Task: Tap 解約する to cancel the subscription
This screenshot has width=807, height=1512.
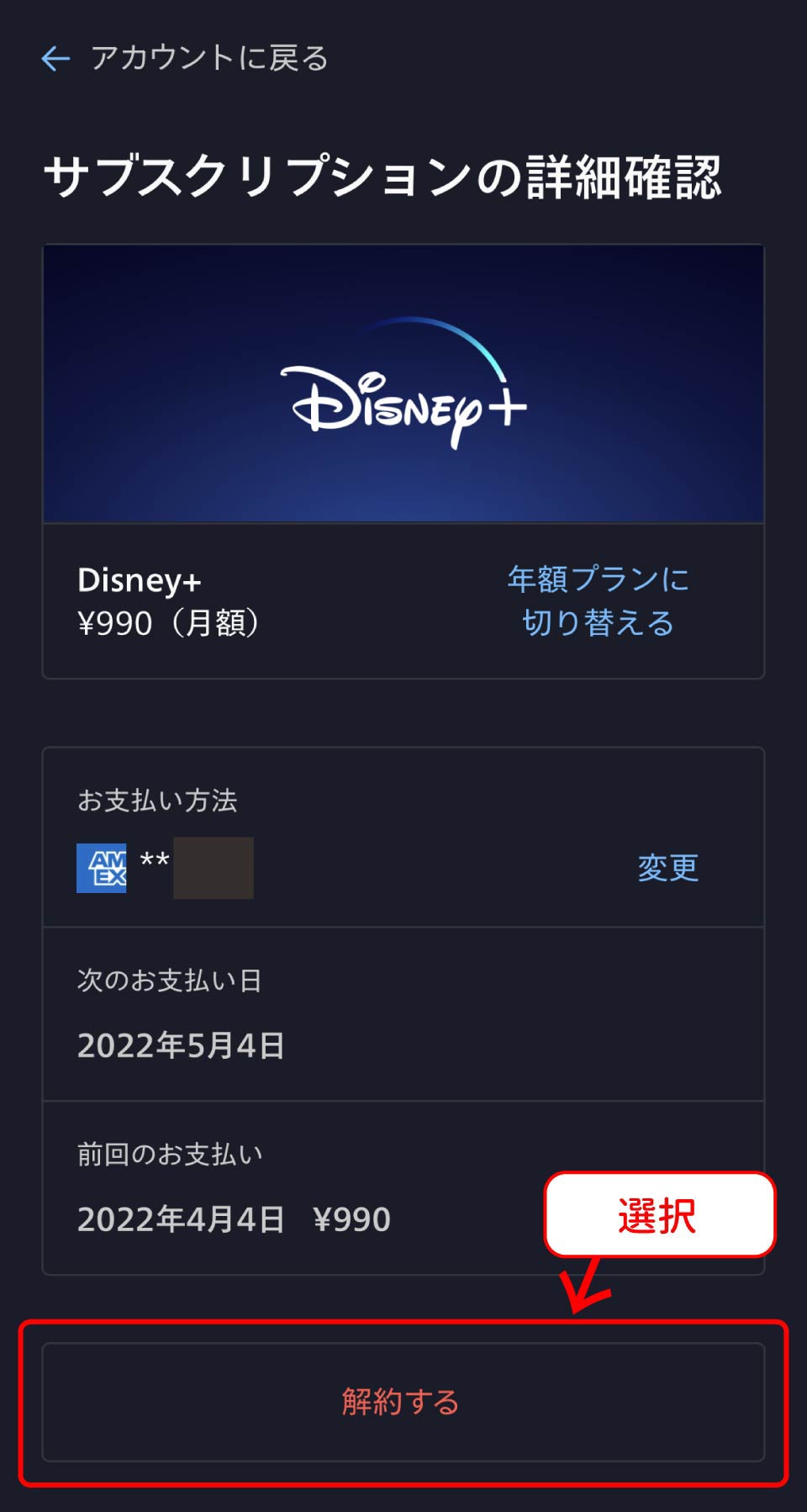Action: pyautogui.click(x=402, y=1402)
